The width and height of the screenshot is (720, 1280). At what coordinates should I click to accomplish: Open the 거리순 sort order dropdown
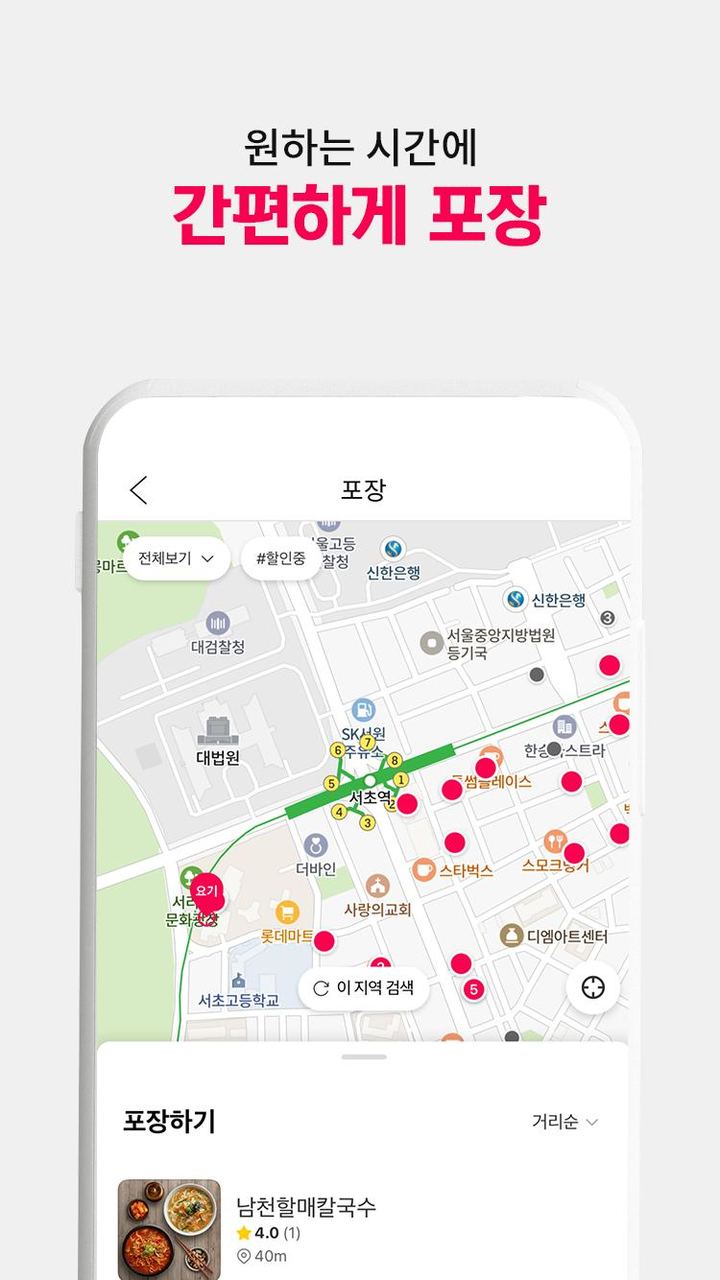click(567, 1122)
